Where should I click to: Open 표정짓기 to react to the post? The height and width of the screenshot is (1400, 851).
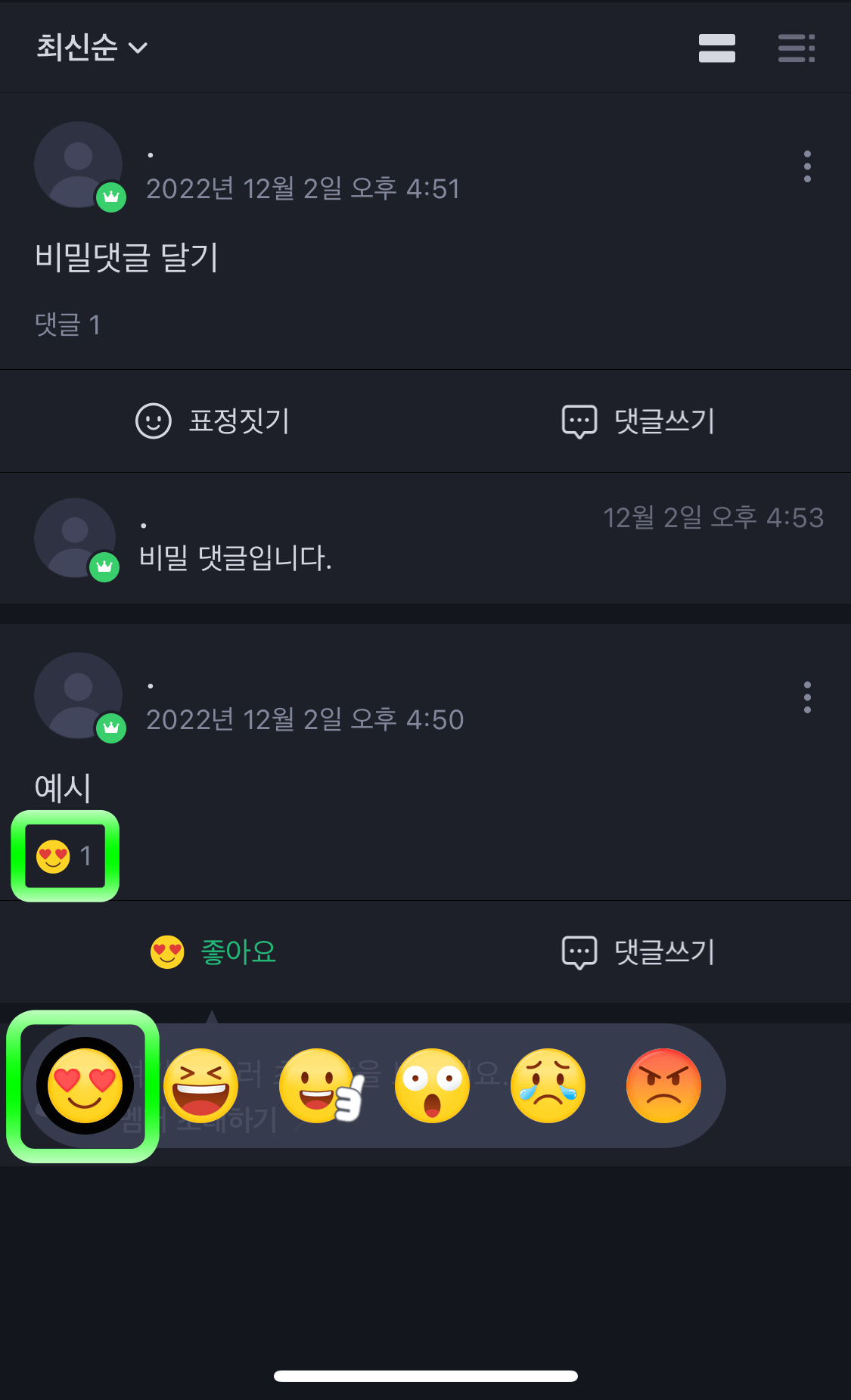215,421
